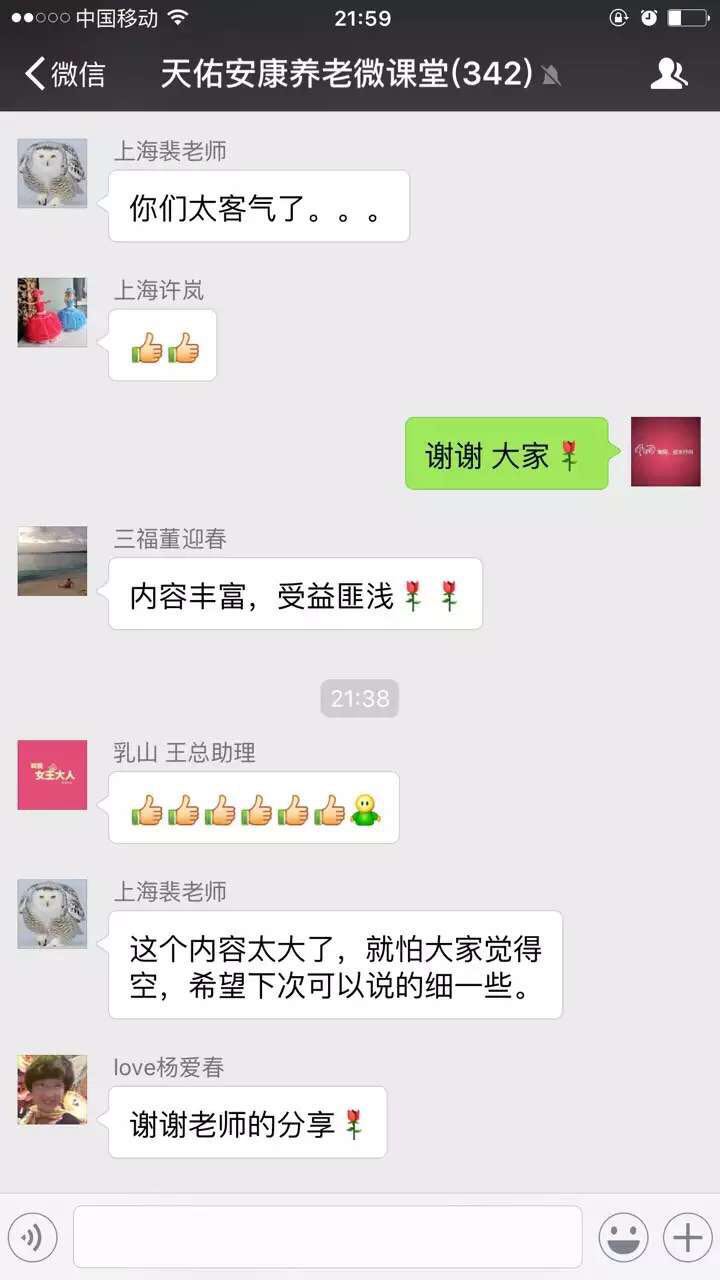This screenshot has height=1280, width=720.
Task: Open 上海许岚's profile avatar
Action: point(52,312)
